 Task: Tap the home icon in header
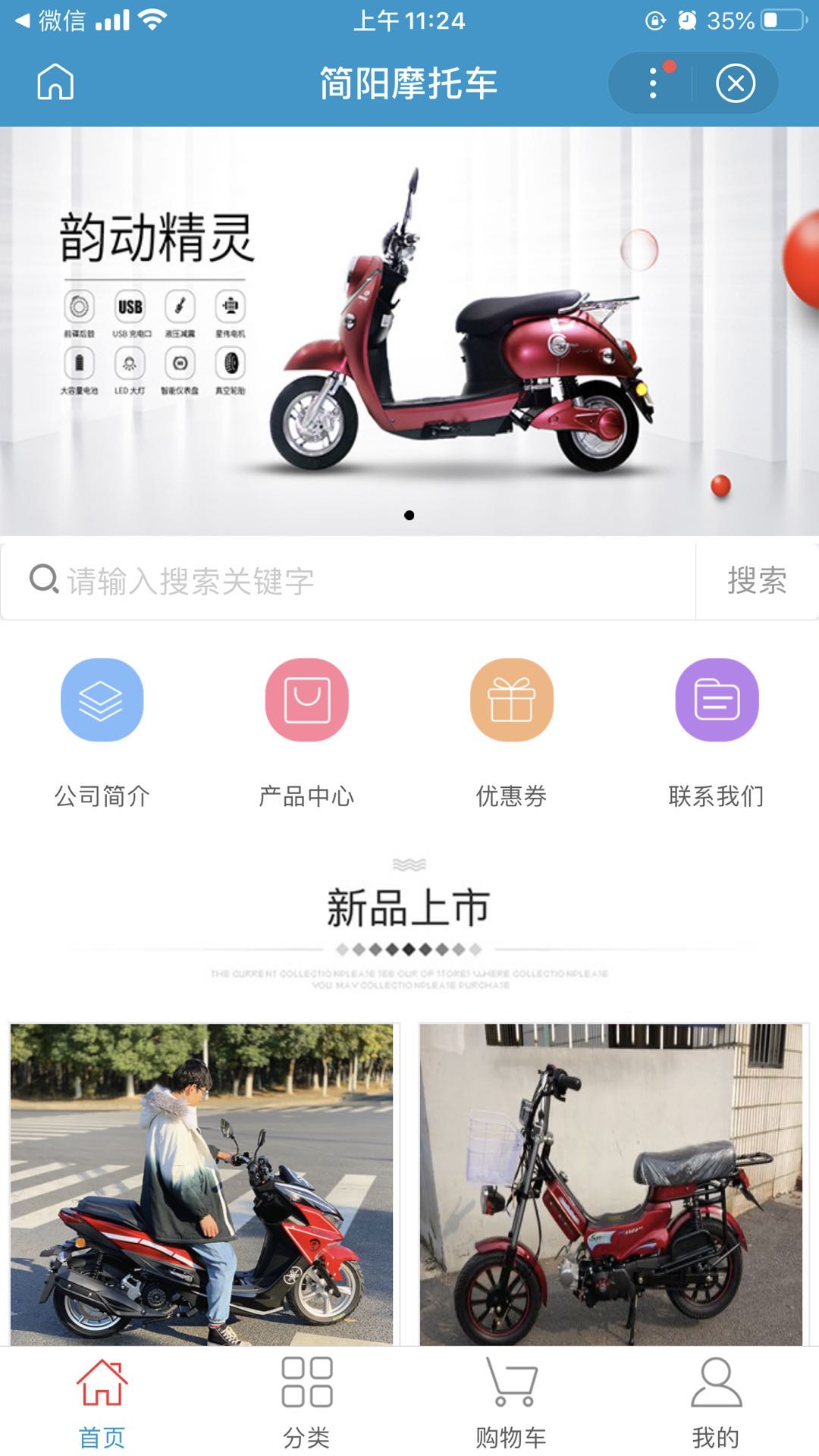click(55, 82)
